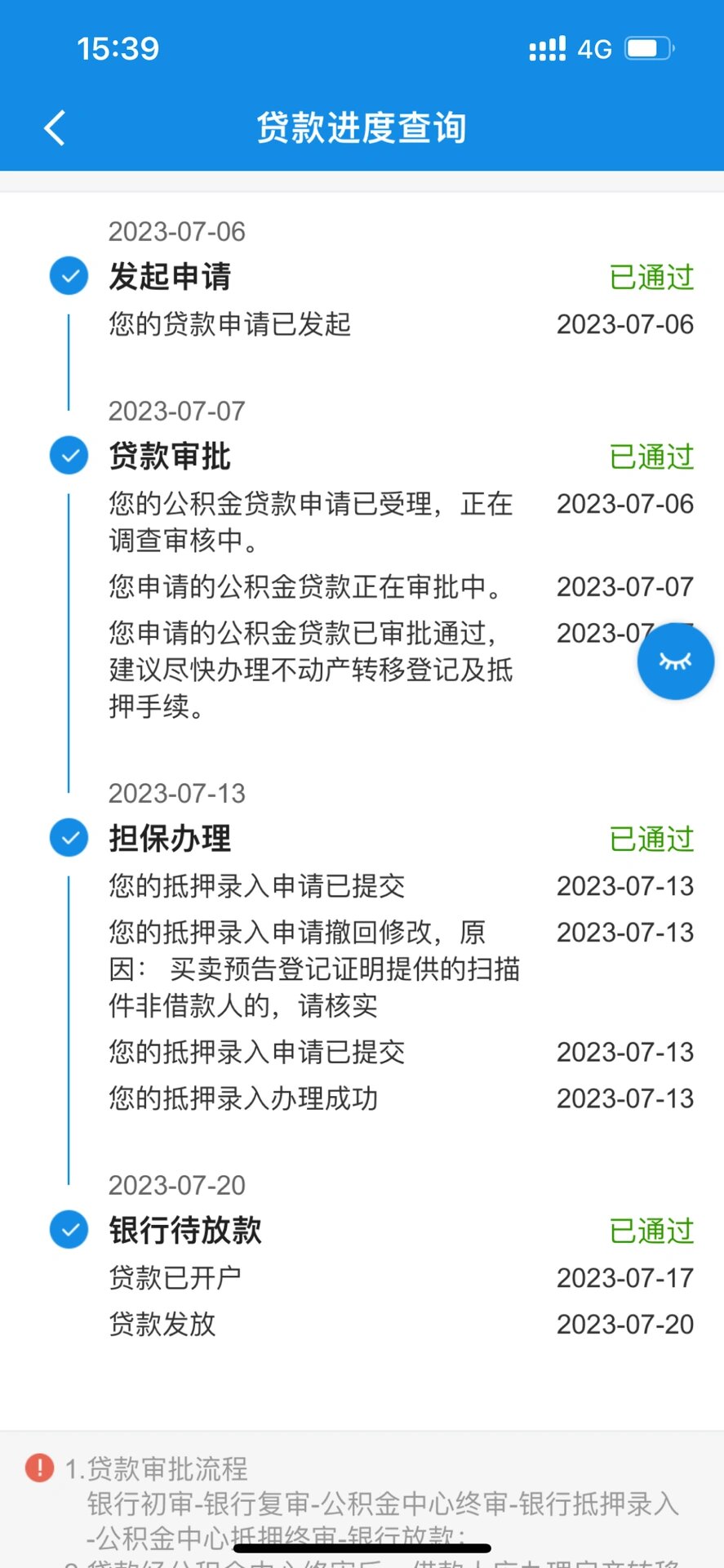This screenshot has height=1568, width=724.
Task: Expand the 银行待放款 stage details
Action: [184, 1230]
